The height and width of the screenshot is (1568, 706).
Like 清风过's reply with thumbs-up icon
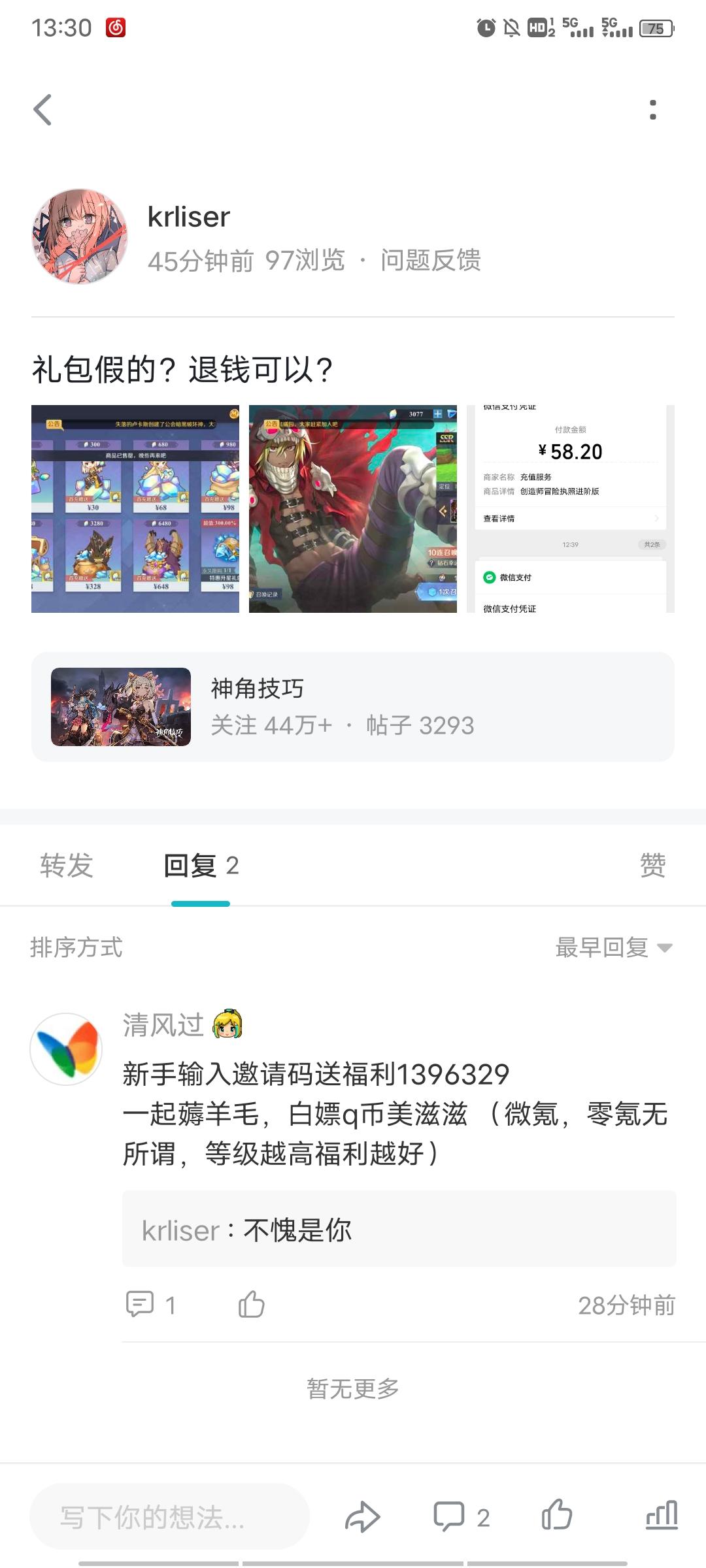pos(250,1304)
